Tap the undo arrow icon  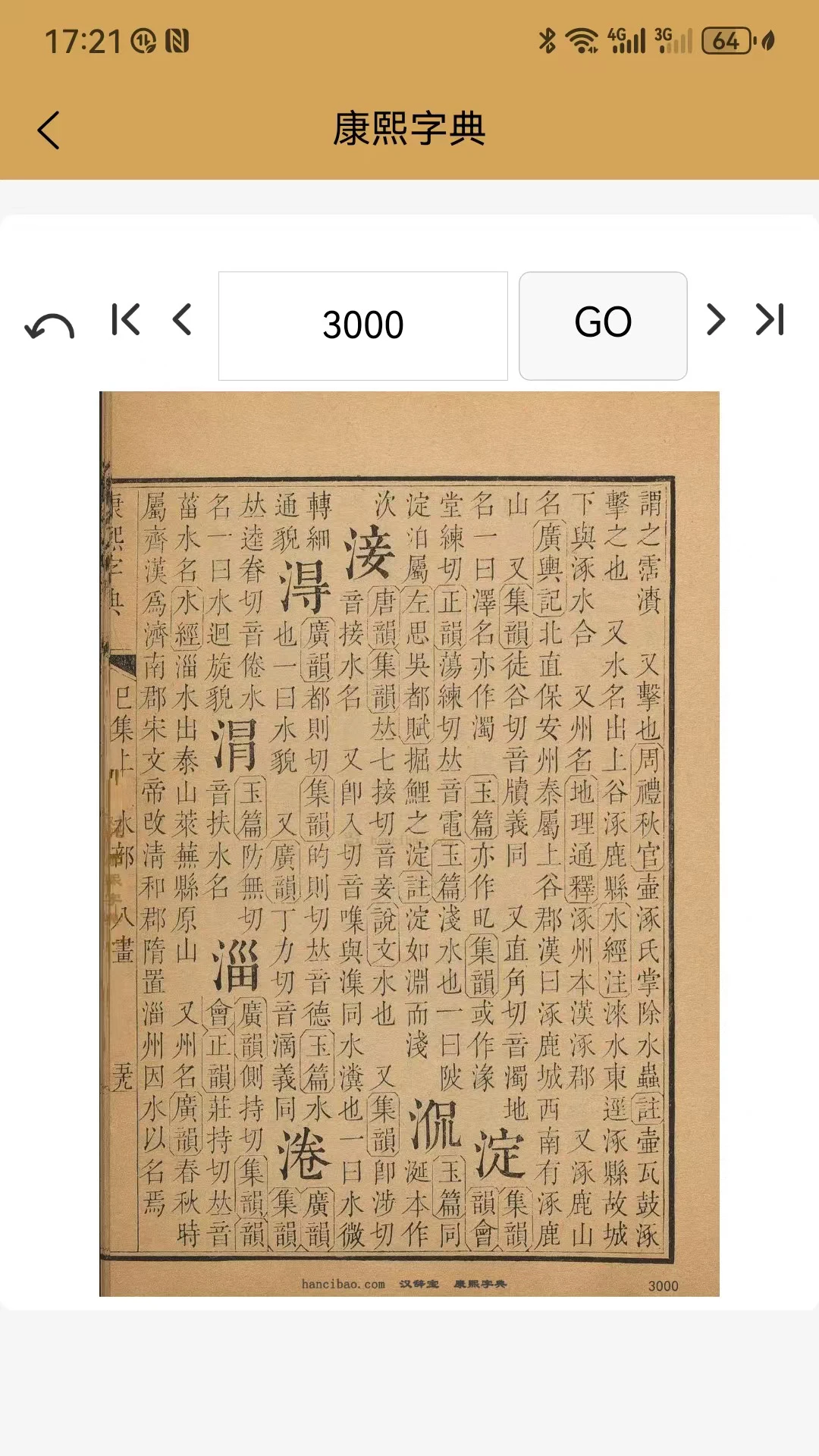pos(49,326)
